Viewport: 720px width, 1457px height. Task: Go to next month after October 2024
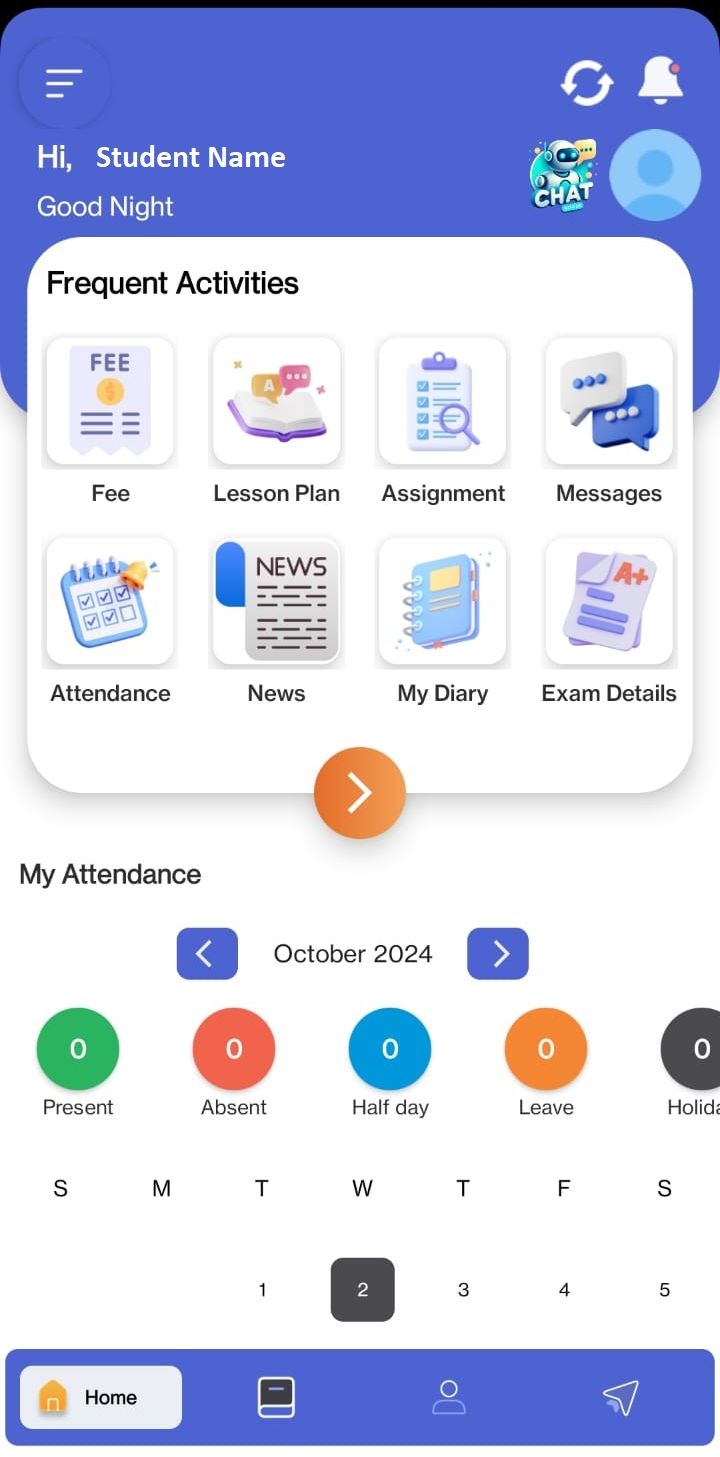tap(498, 954)
